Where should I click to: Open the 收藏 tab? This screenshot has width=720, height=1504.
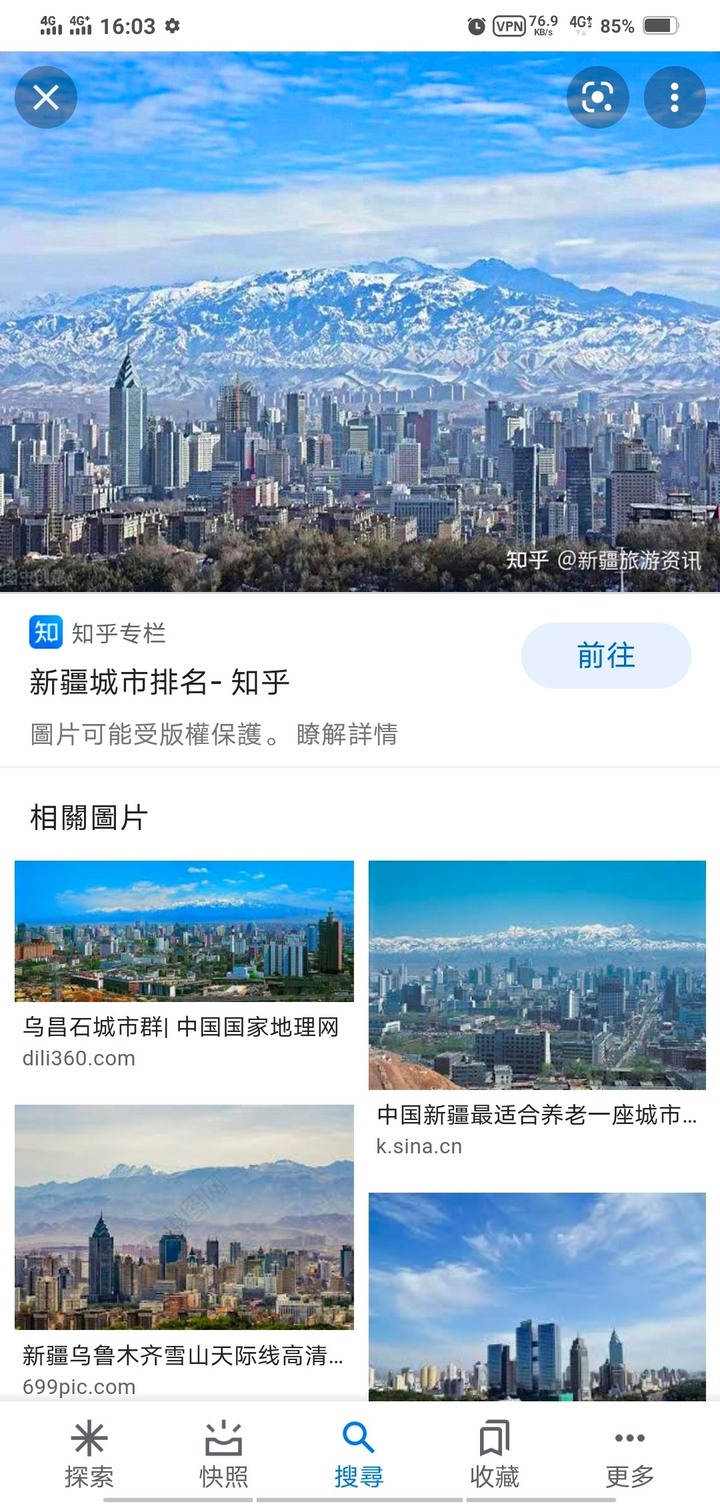[x=495, y=1455]
